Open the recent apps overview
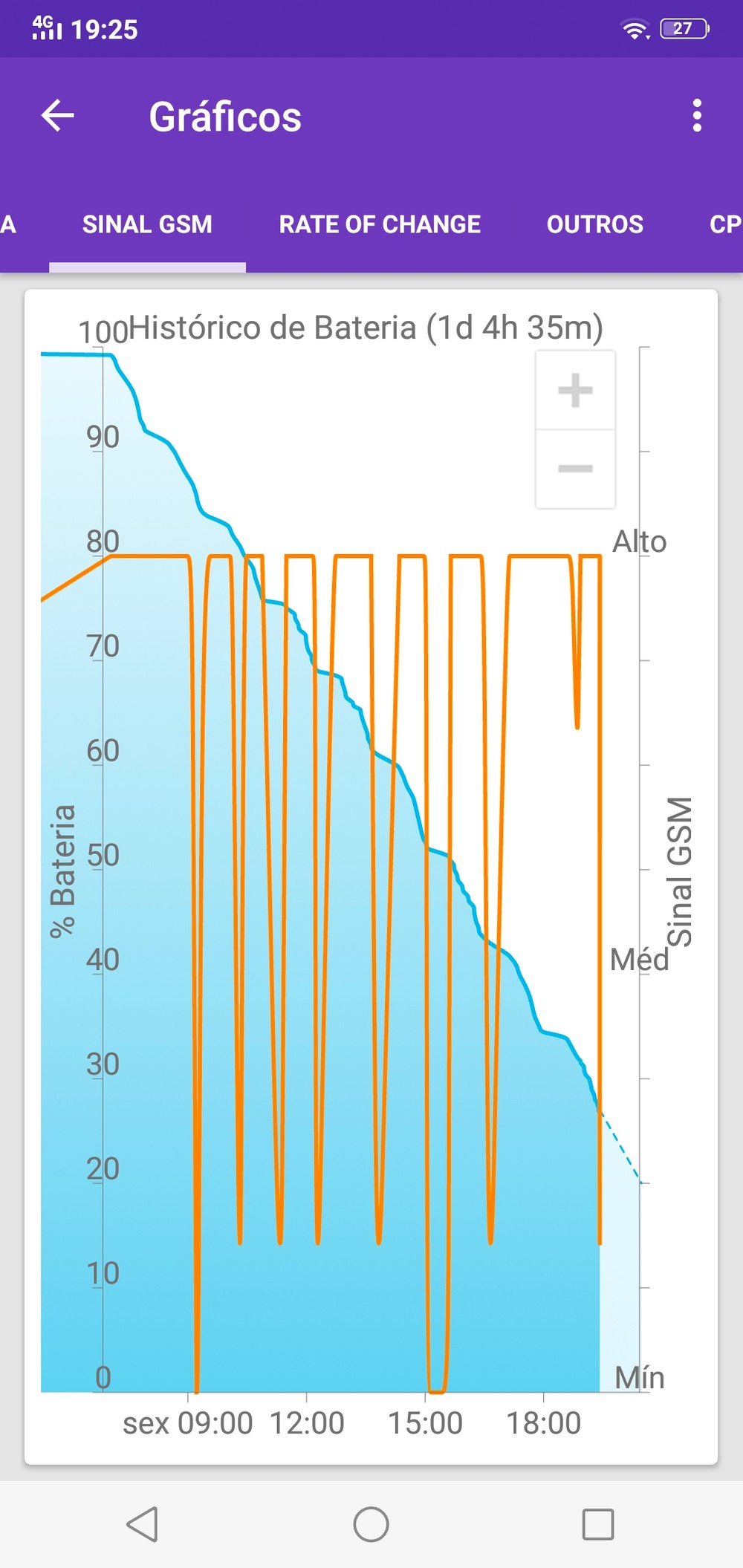The width and height of the screenshot is (743, 1568). point(598,1524)
